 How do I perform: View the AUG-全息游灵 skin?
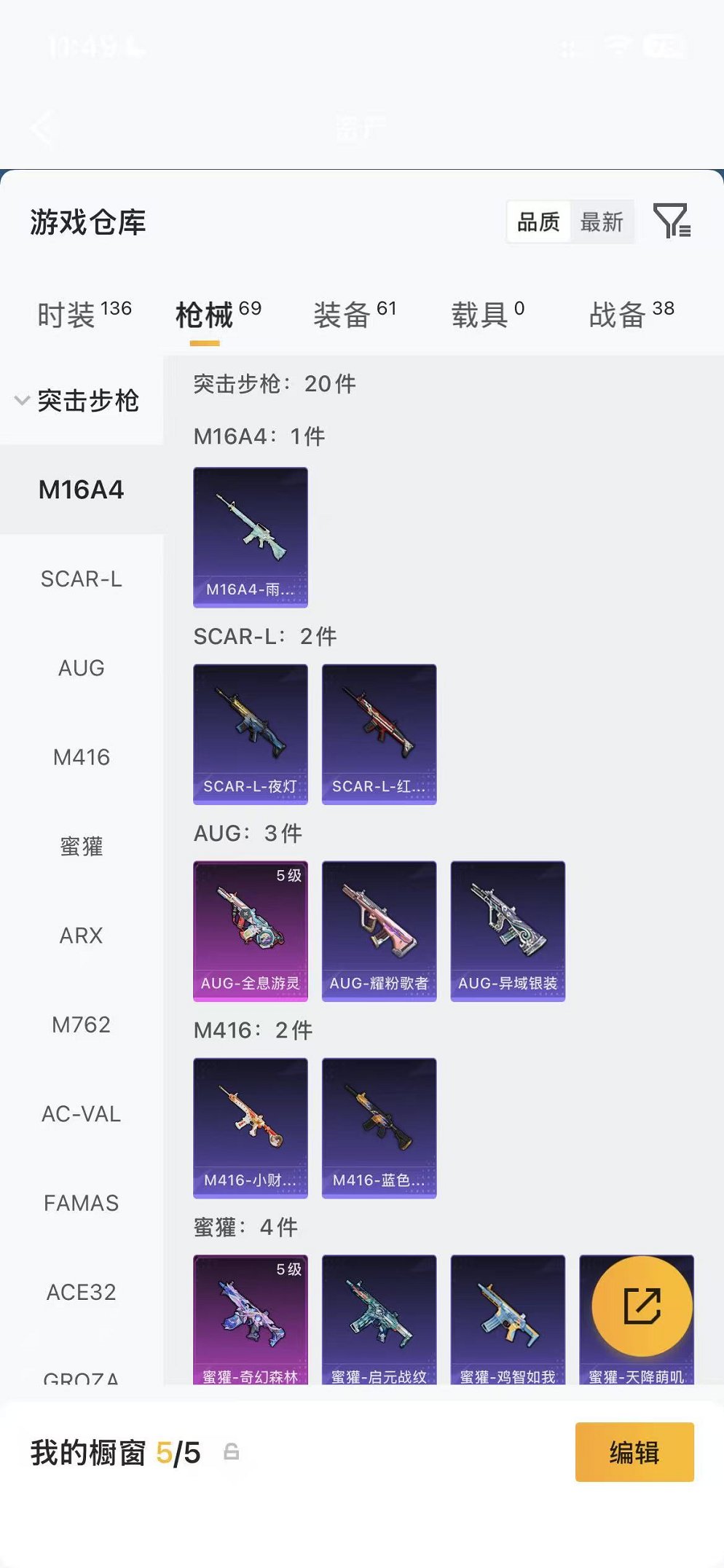coord(251,931)
